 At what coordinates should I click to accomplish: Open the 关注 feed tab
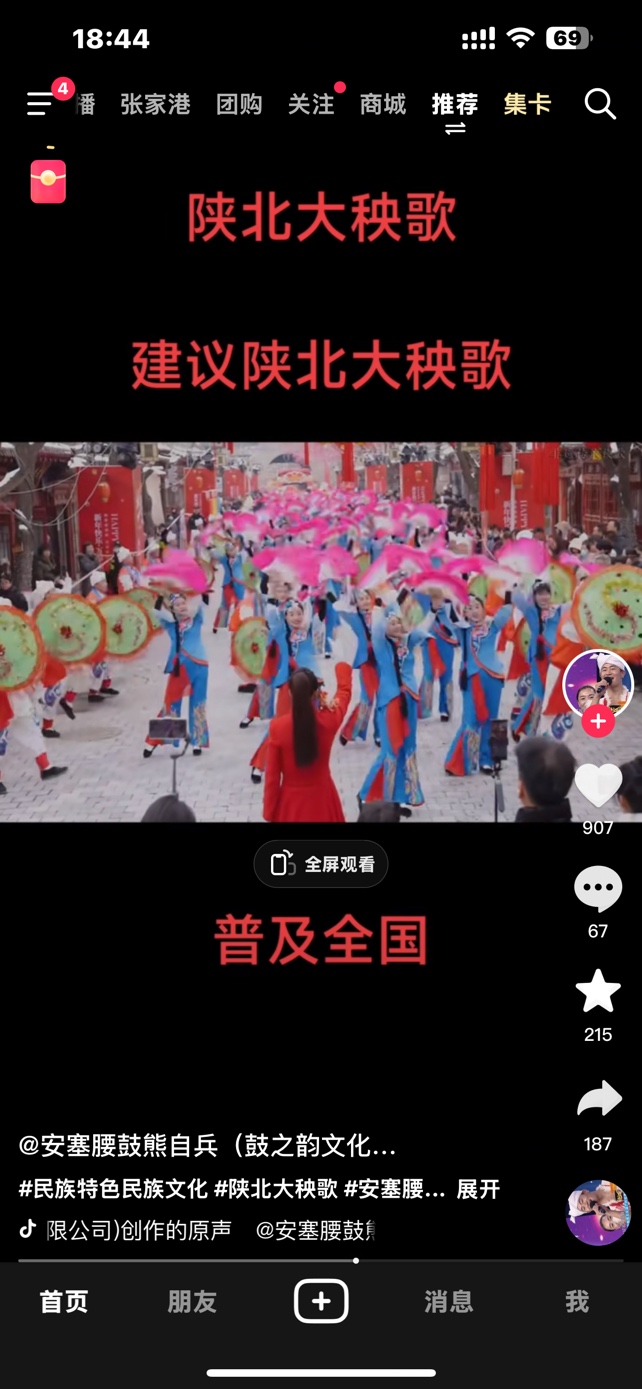(x=311, y=104)
